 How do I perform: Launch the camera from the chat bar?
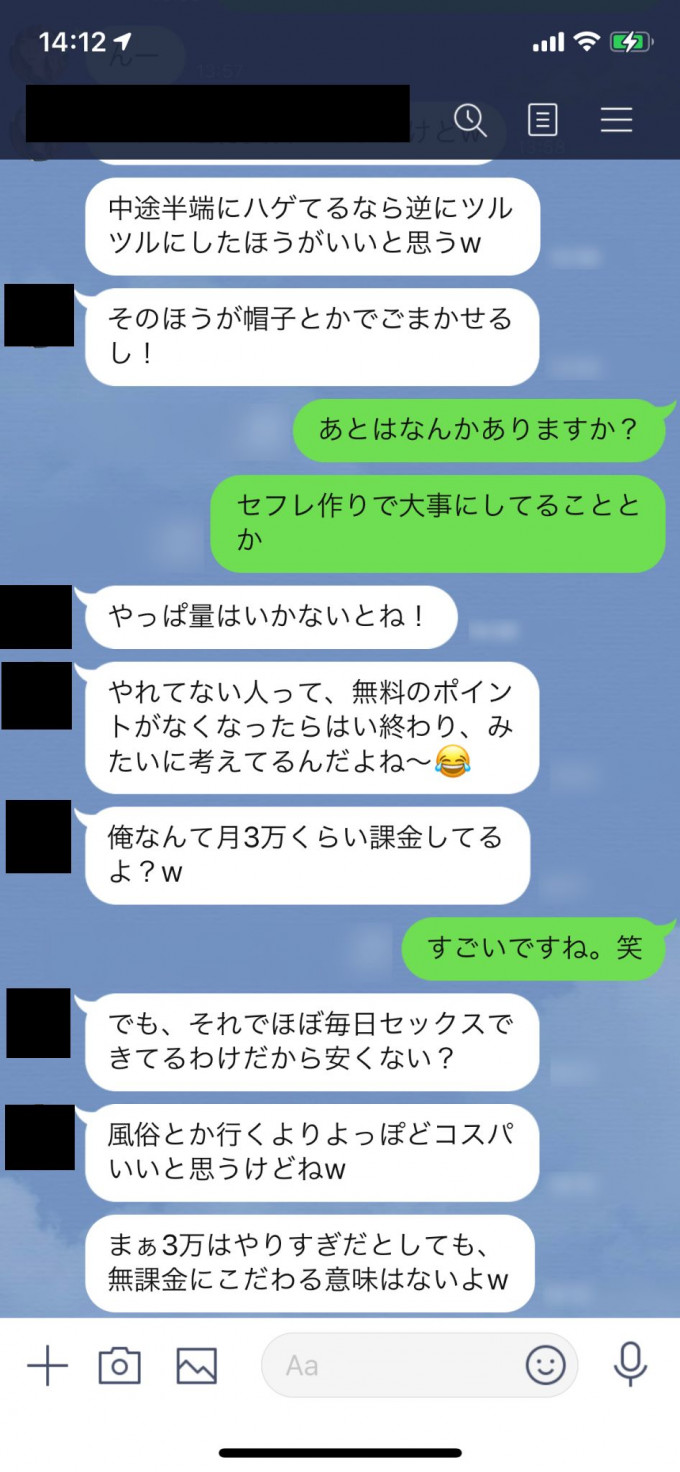(119, 1365)
